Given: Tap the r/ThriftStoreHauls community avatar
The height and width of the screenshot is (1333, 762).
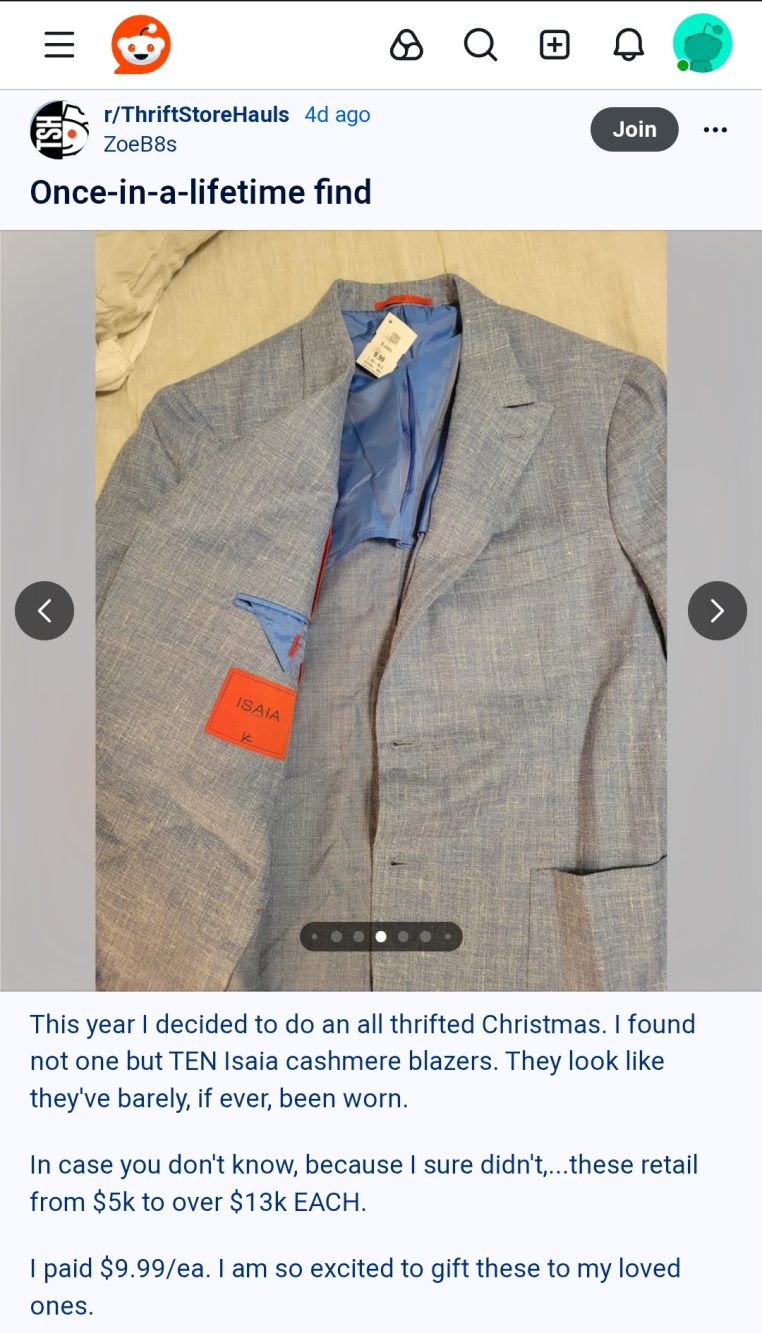Looking at the screenshot, I should (x=60, y=130).
